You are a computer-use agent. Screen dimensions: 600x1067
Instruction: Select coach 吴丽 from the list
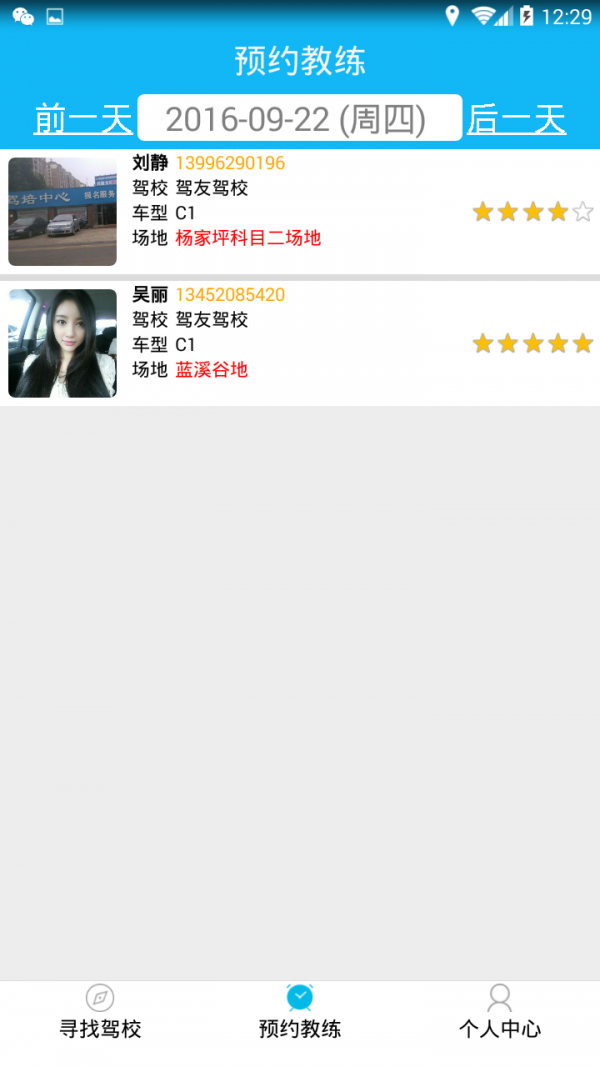coord(300,343)
